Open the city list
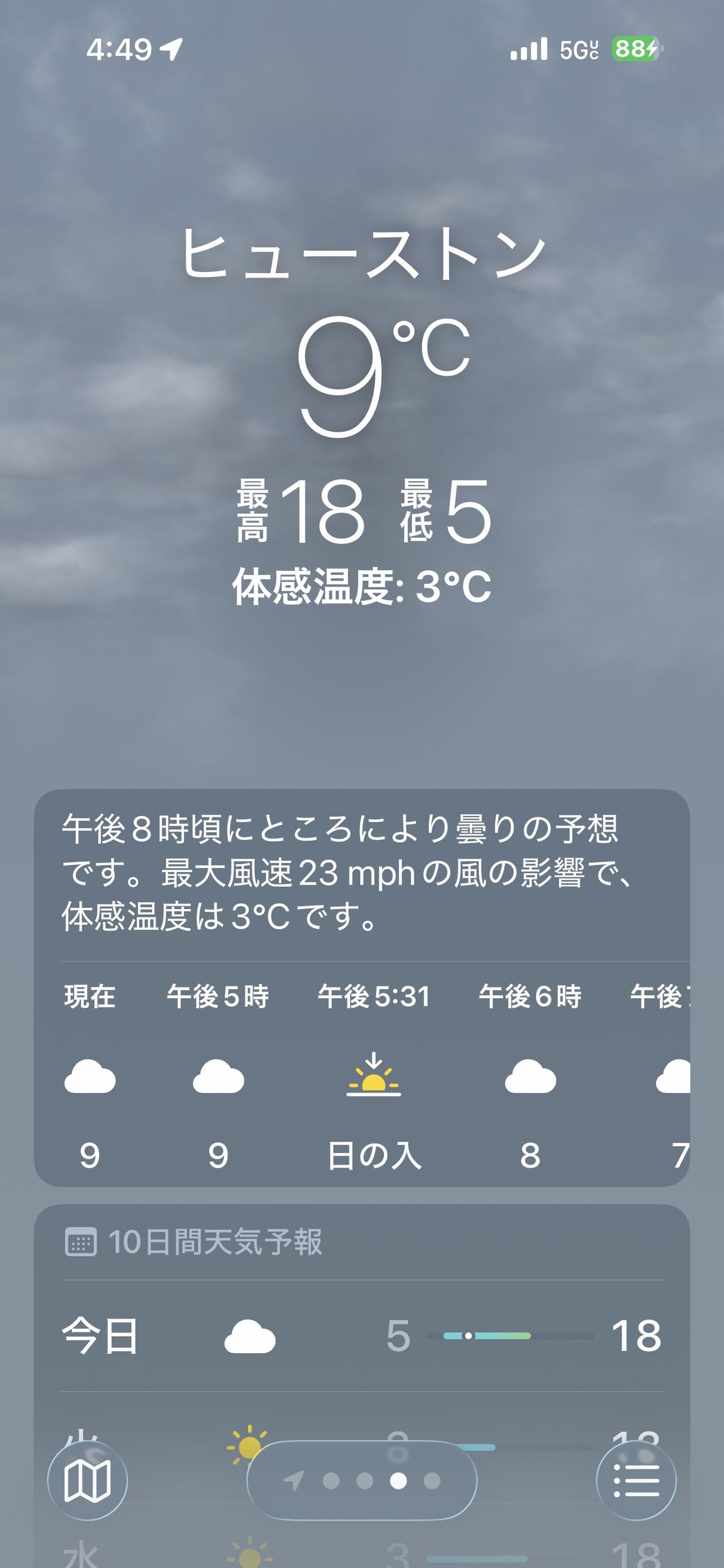This screenshot has width=724, height=1568. point(636,1480)
